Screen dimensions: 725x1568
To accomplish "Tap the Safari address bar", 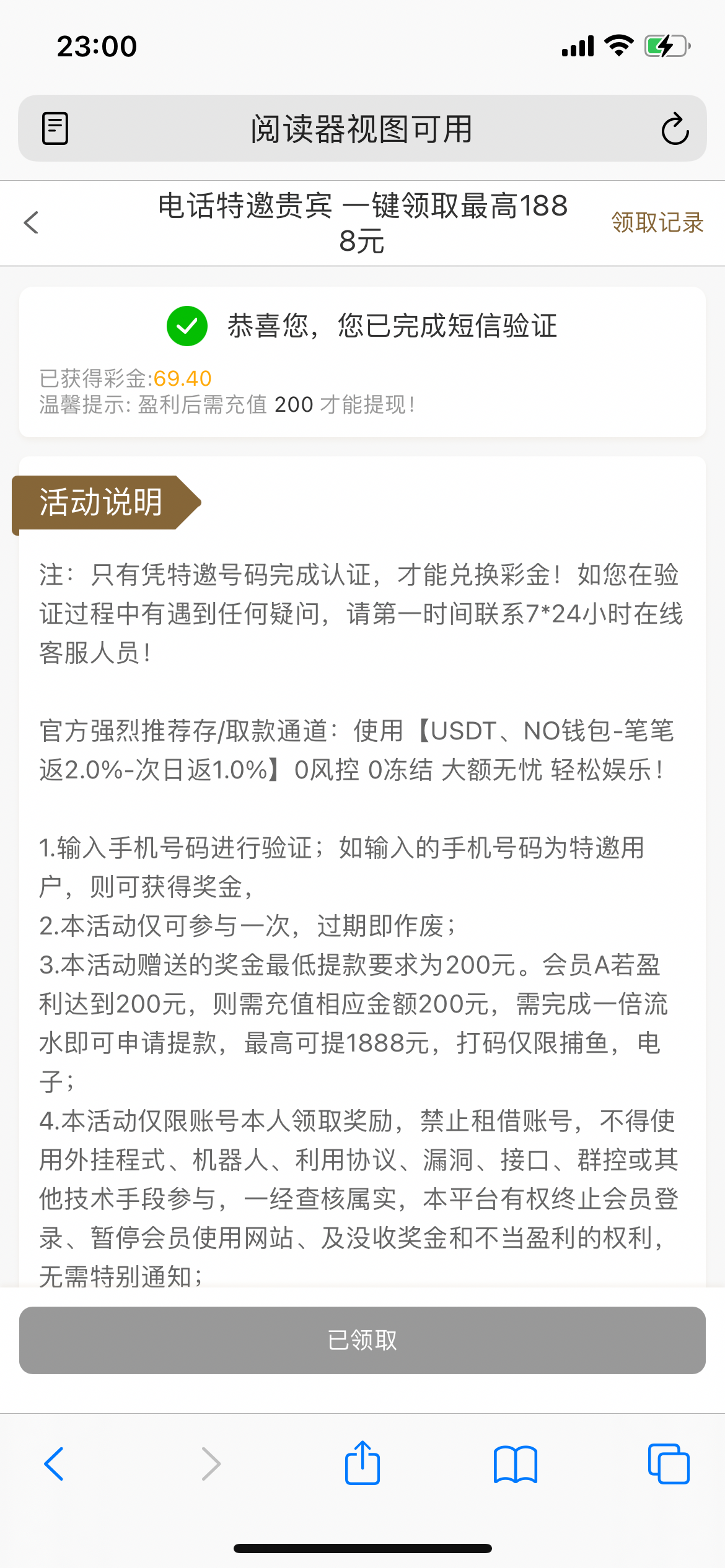I will 362,129.
